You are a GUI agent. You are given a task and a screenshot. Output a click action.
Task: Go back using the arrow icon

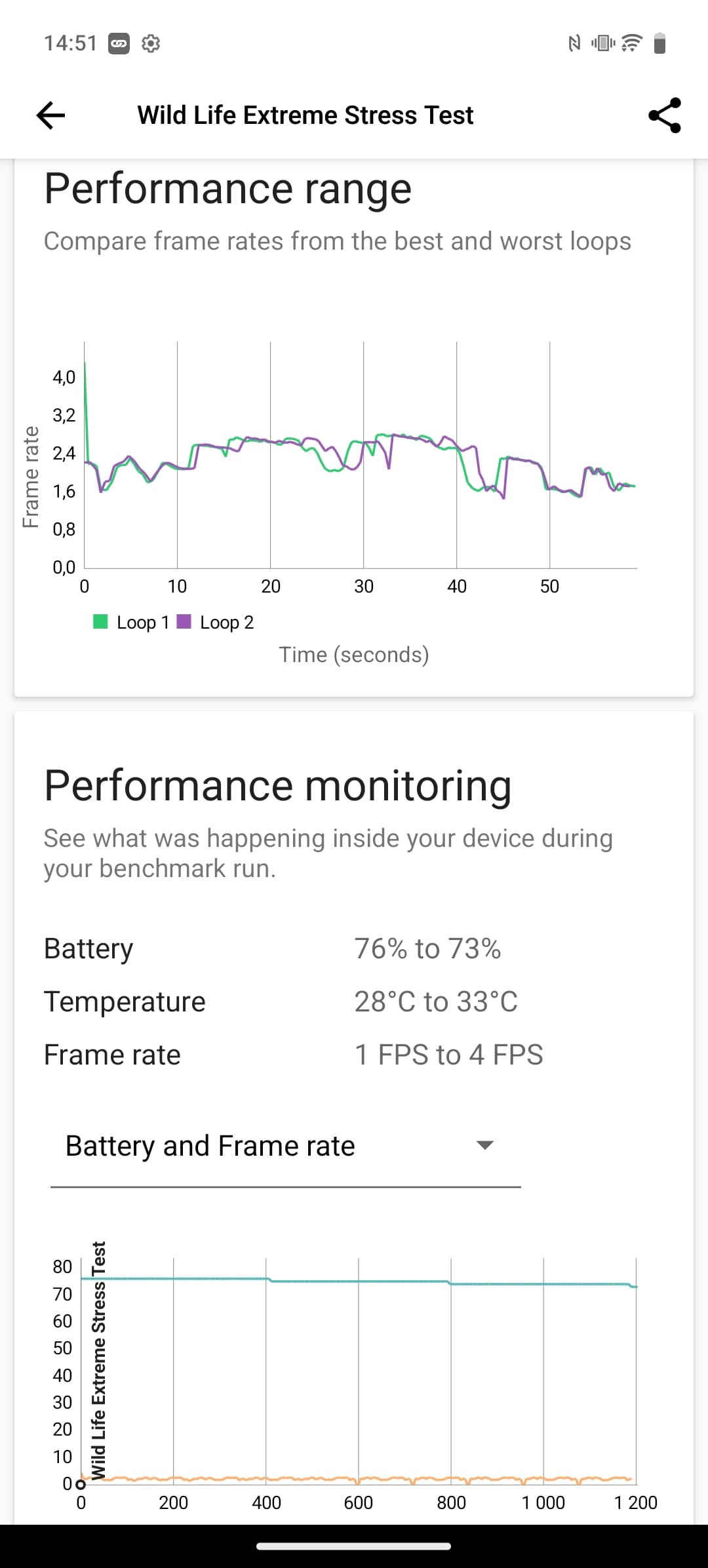50,115
